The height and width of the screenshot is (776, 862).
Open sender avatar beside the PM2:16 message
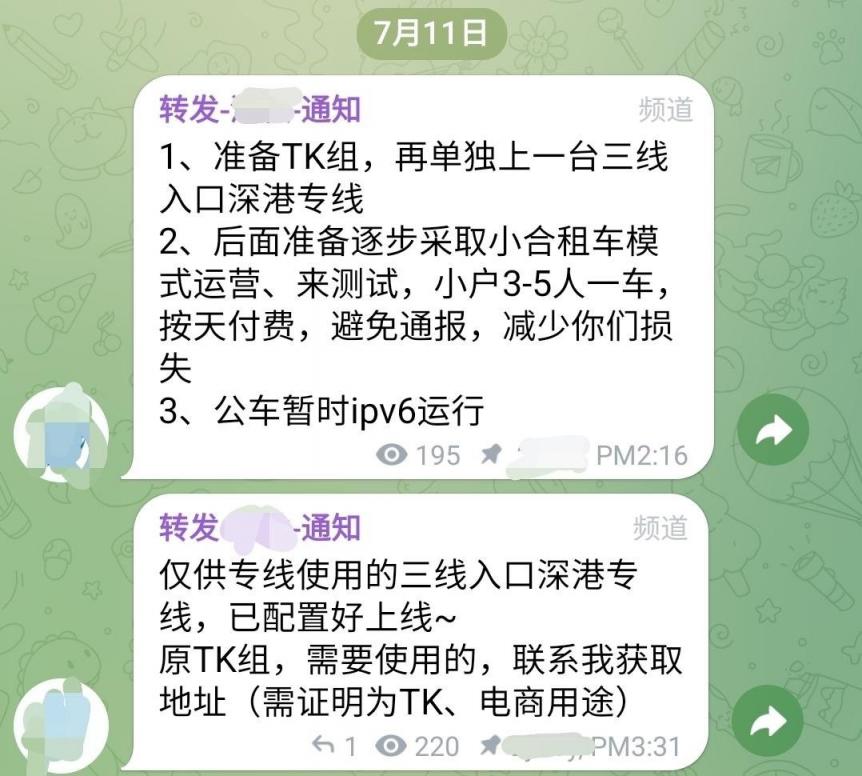(x=60, y=432)
